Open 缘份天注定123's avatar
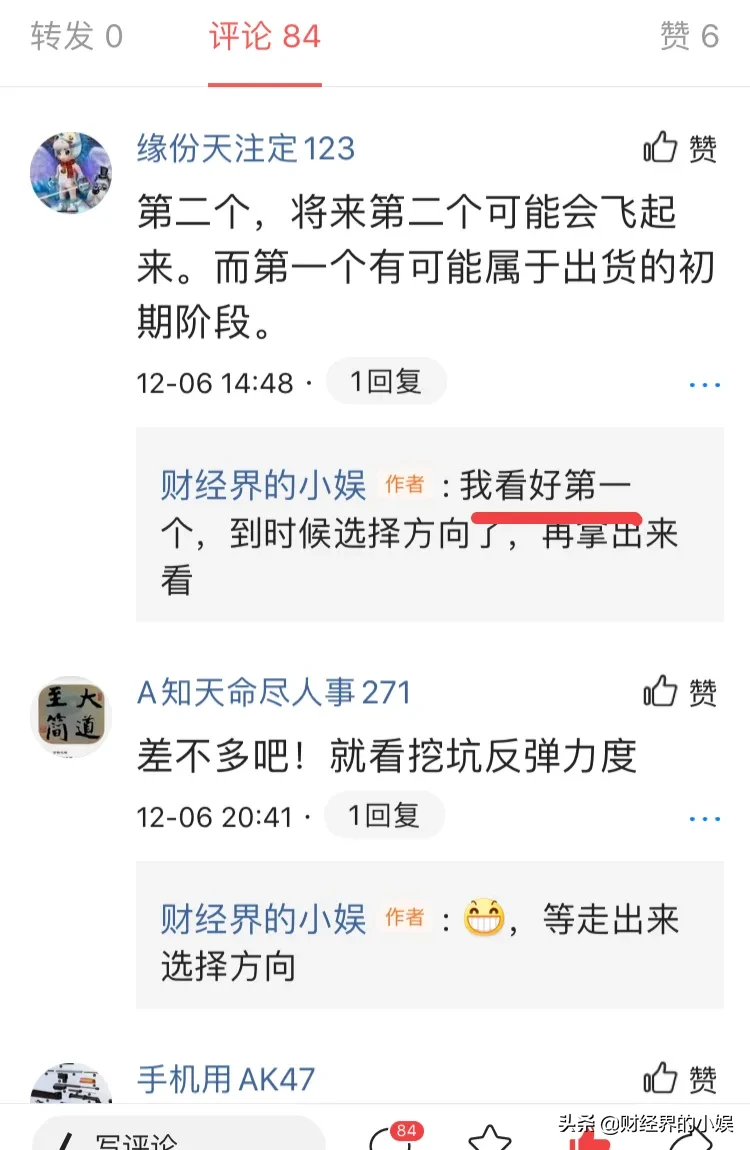 (x=70, y=172)
